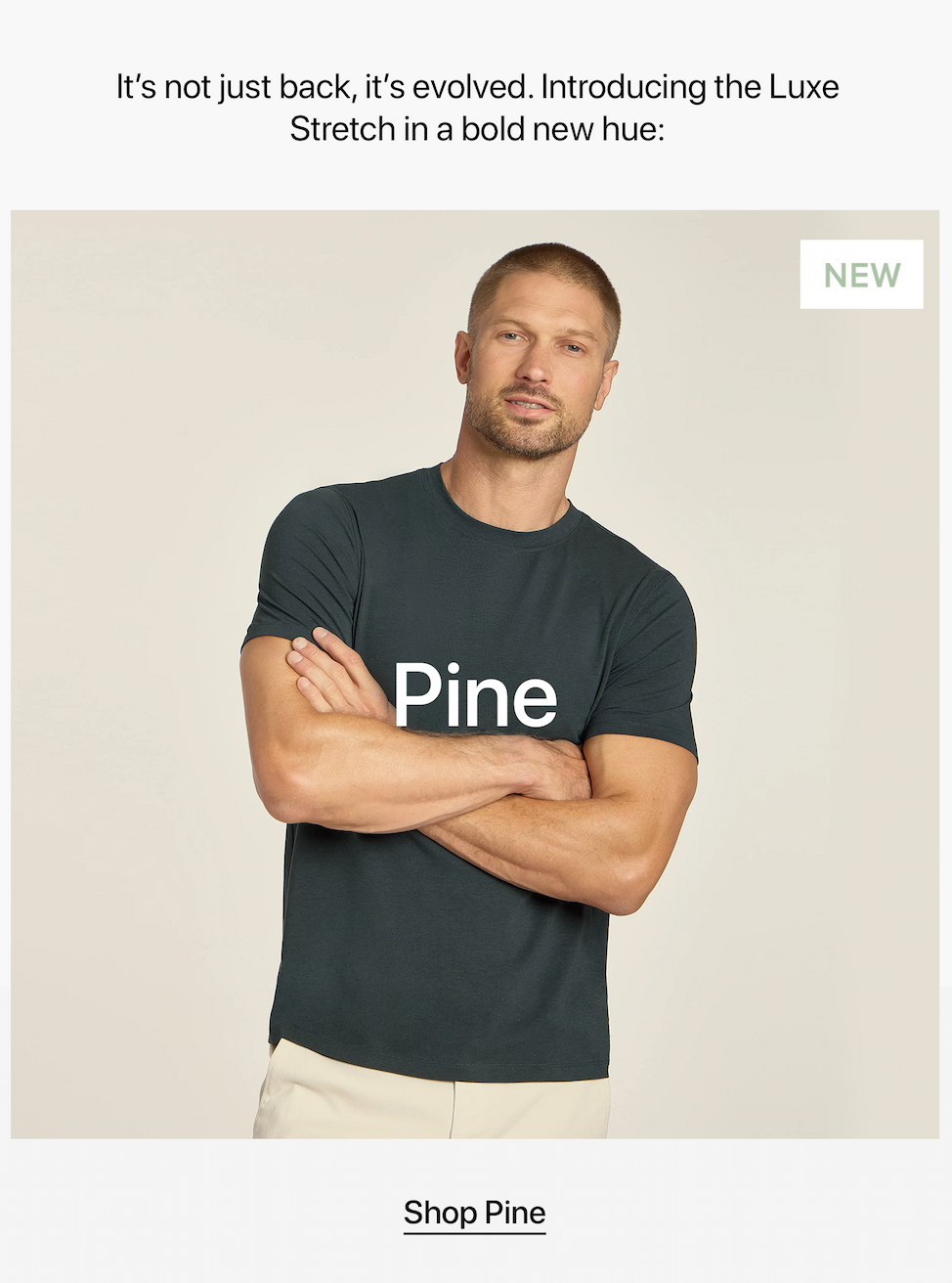Tap the Shop Pine link

(474, 1213)
